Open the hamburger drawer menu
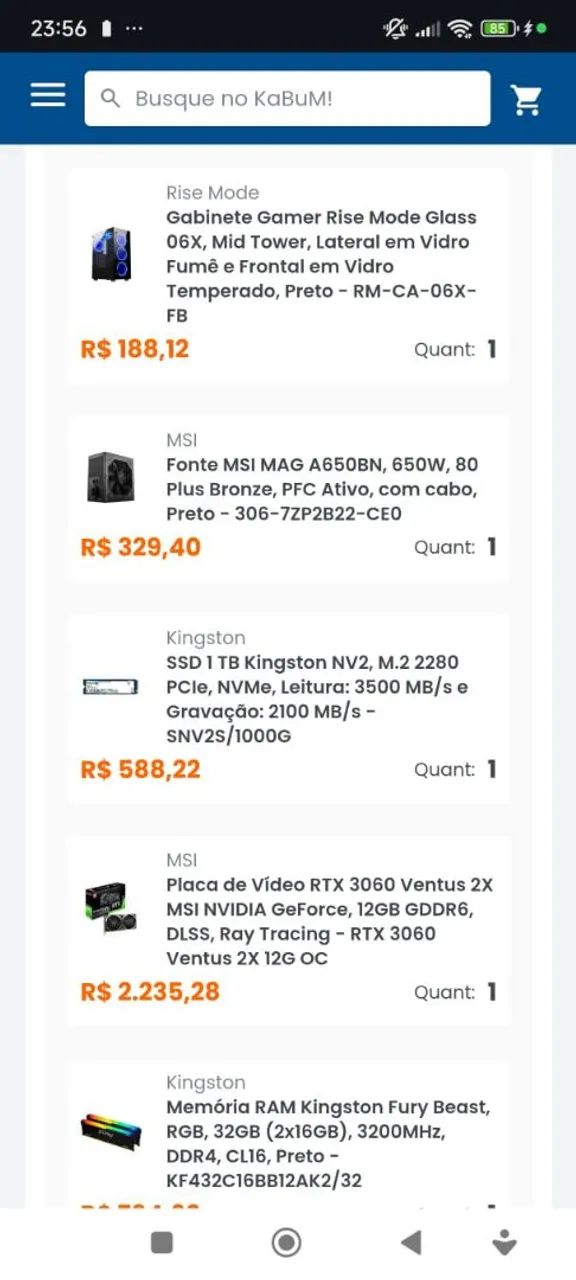Image resolution: width=576 pixels, height=1280 pixels. pyautogui.click(x=47, y=95)
